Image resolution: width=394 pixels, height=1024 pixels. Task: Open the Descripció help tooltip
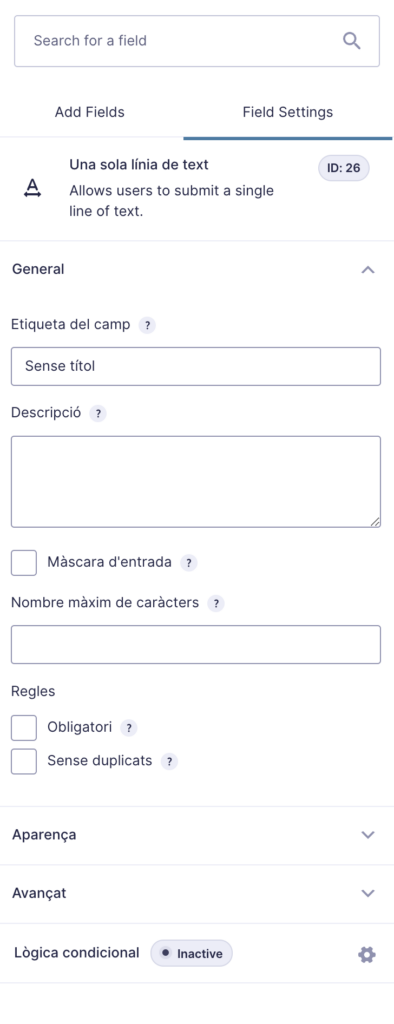tap(97, 413)
